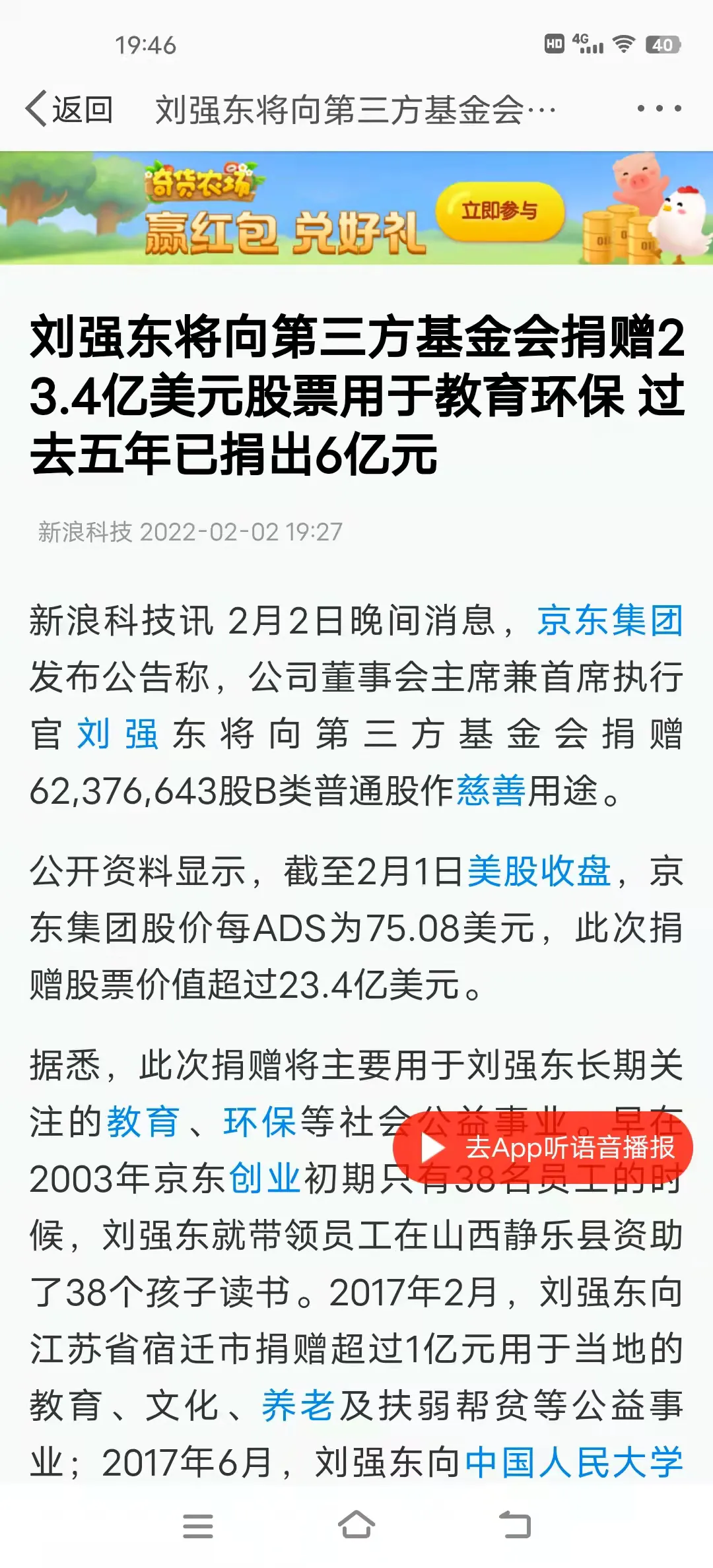713x1568 pixels.
Task: Open the 美股收盘 link
Action: click(539, 871)
